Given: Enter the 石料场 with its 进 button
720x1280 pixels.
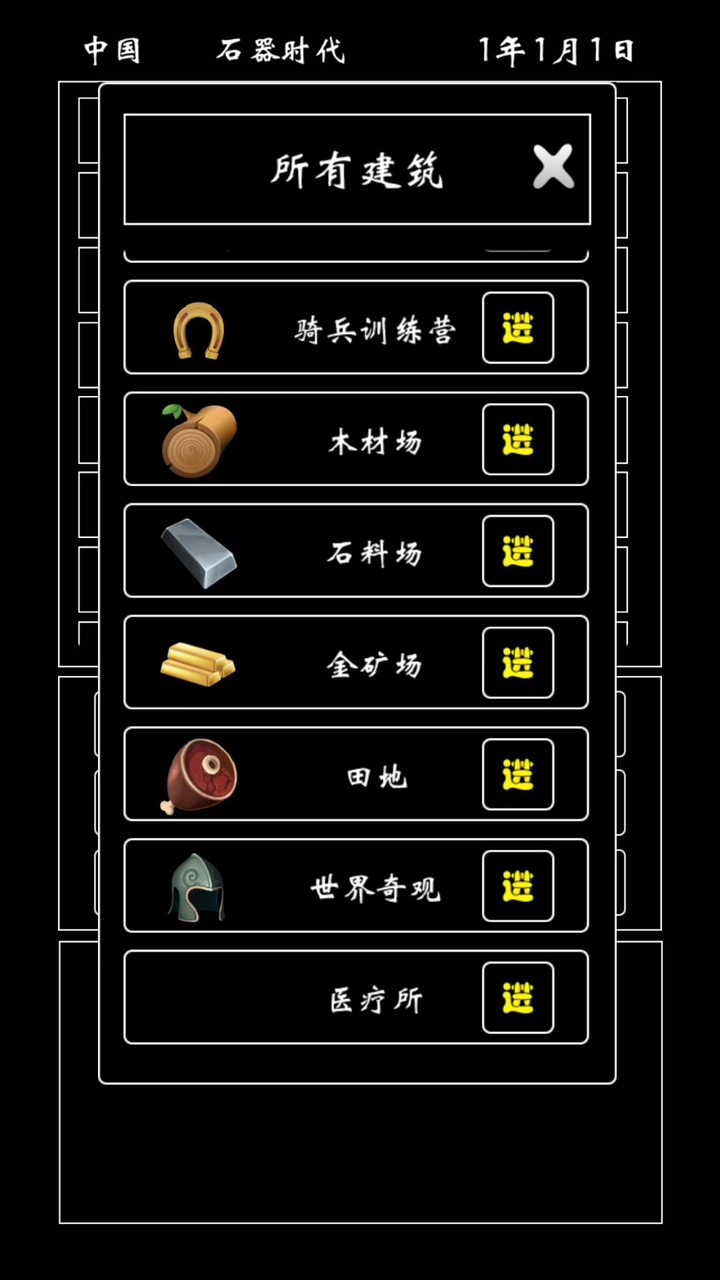Looking at the screenshot, I should (519, 552).
